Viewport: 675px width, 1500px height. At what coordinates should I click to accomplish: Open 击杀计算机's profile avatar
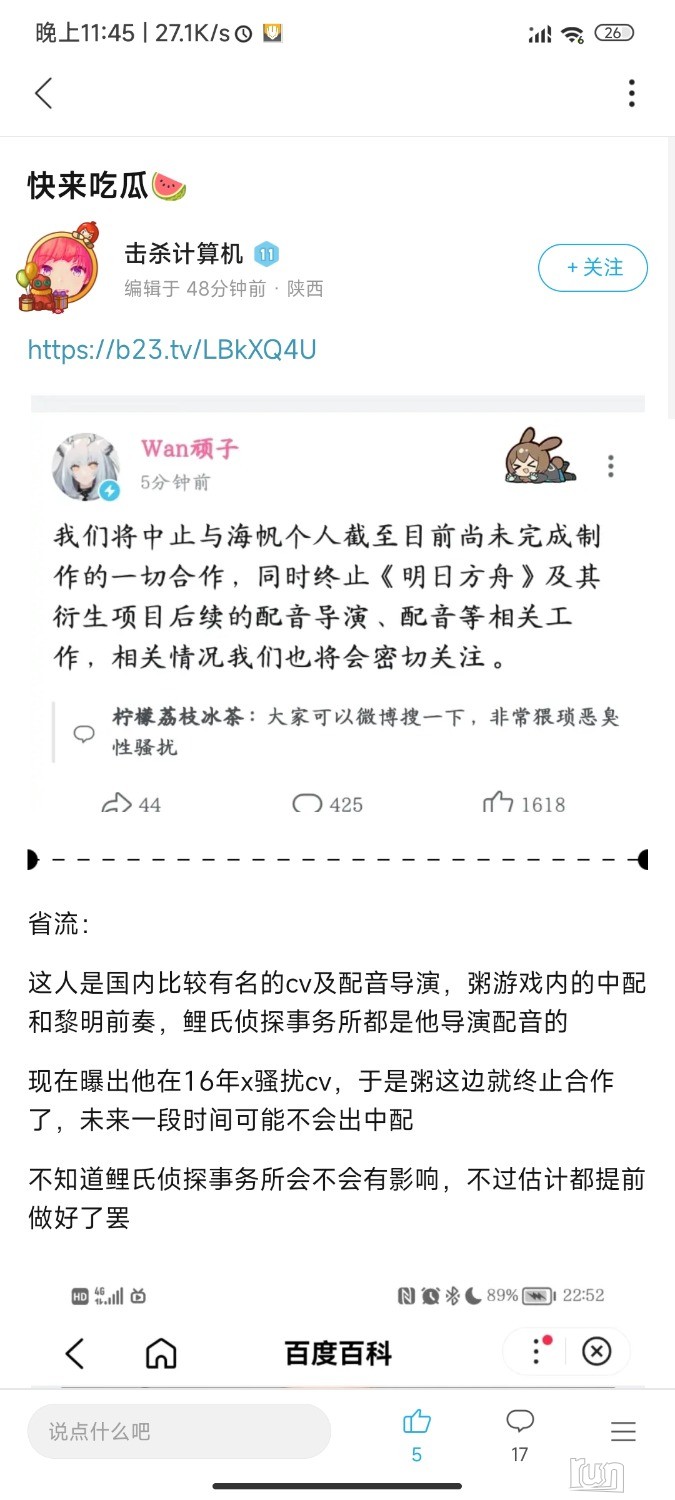[x=60, y=267]
